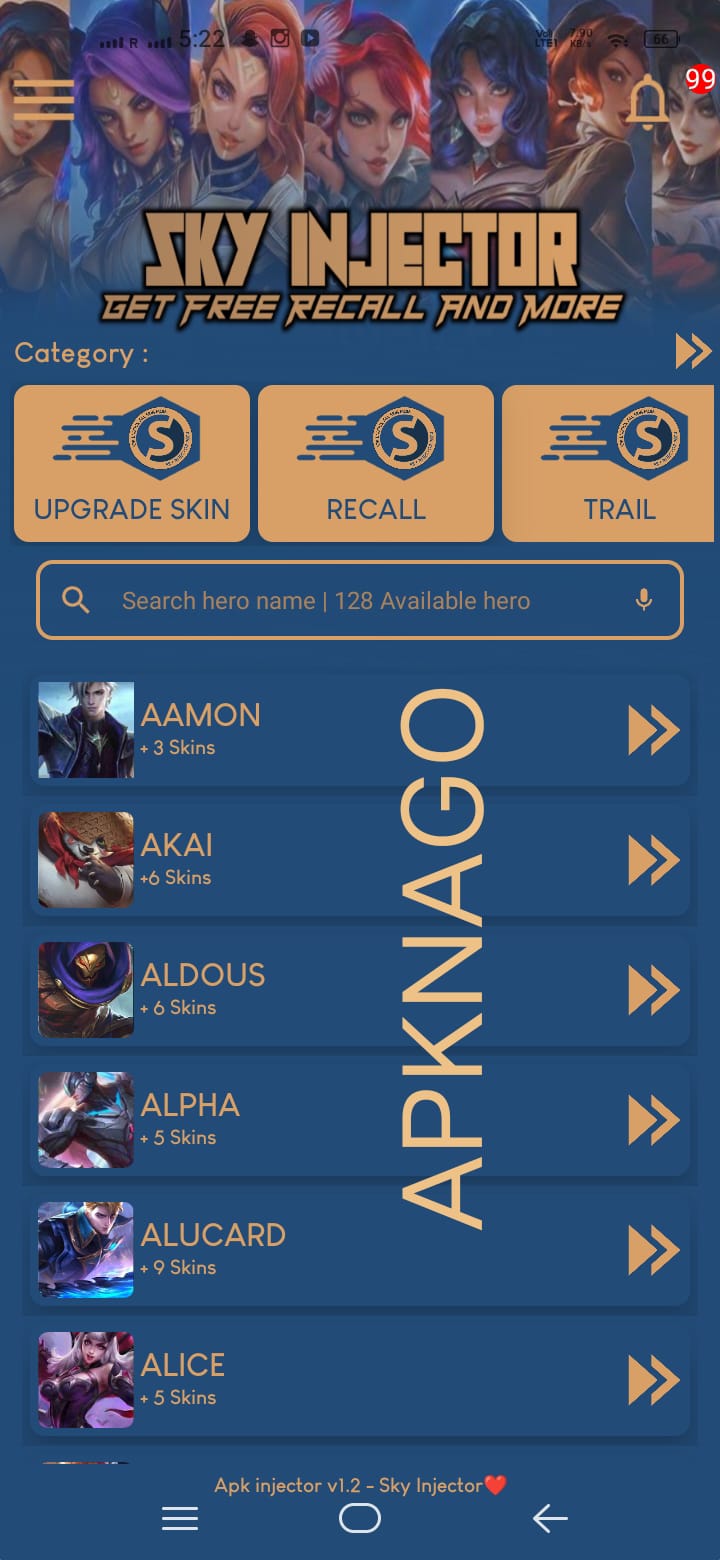Tap the ALICE hero entry
Image resolution: width=720 pixels, height=1560 pixels.
point(360,1380)
